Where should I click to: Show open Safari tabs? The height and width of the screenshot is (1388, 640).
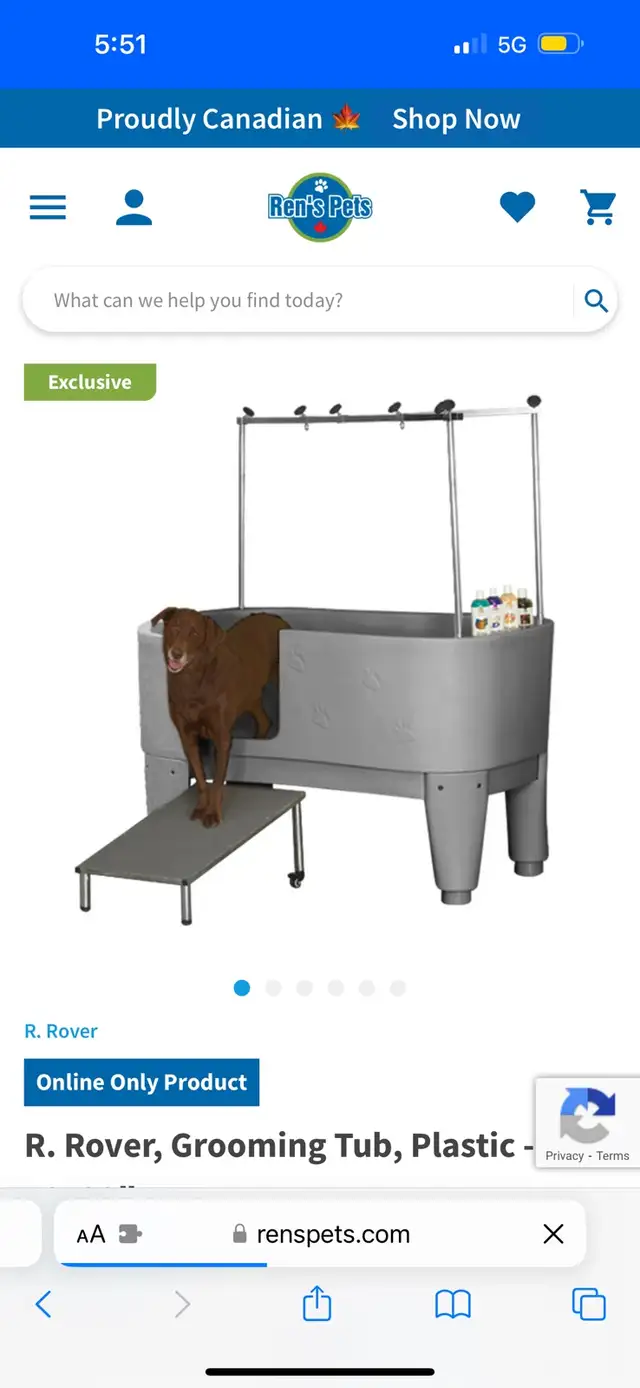588,1304
